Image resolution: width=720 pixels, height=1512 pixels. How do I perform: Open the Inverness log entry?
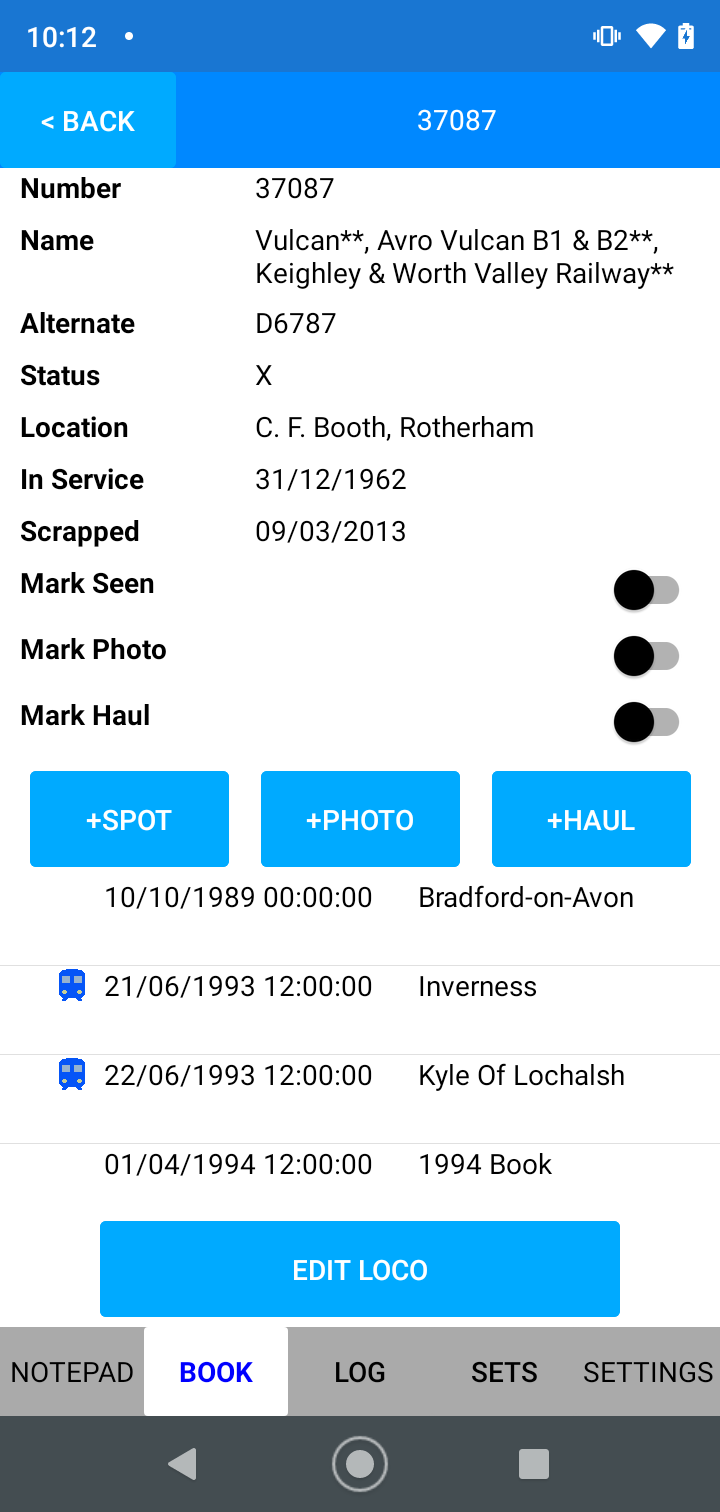(368, 987)
